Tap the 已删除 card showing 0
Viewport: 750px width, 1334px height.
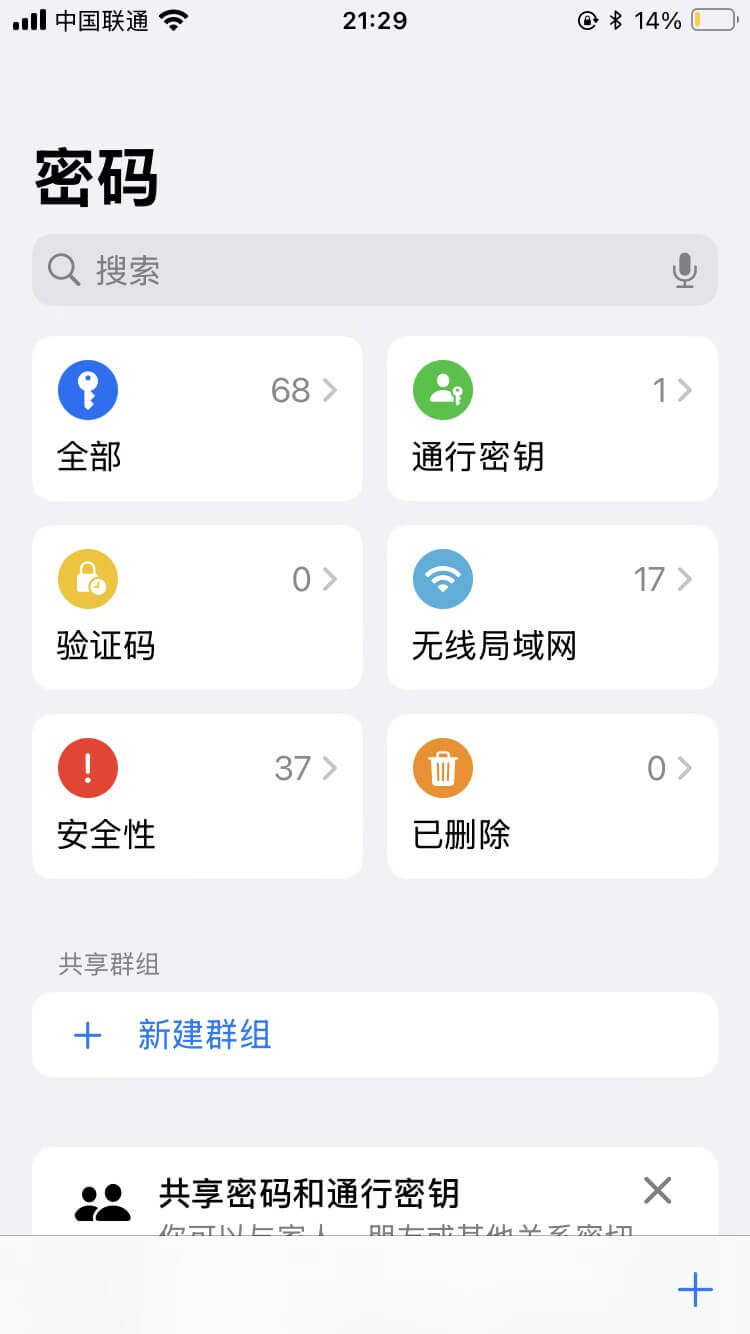[552, 797]
